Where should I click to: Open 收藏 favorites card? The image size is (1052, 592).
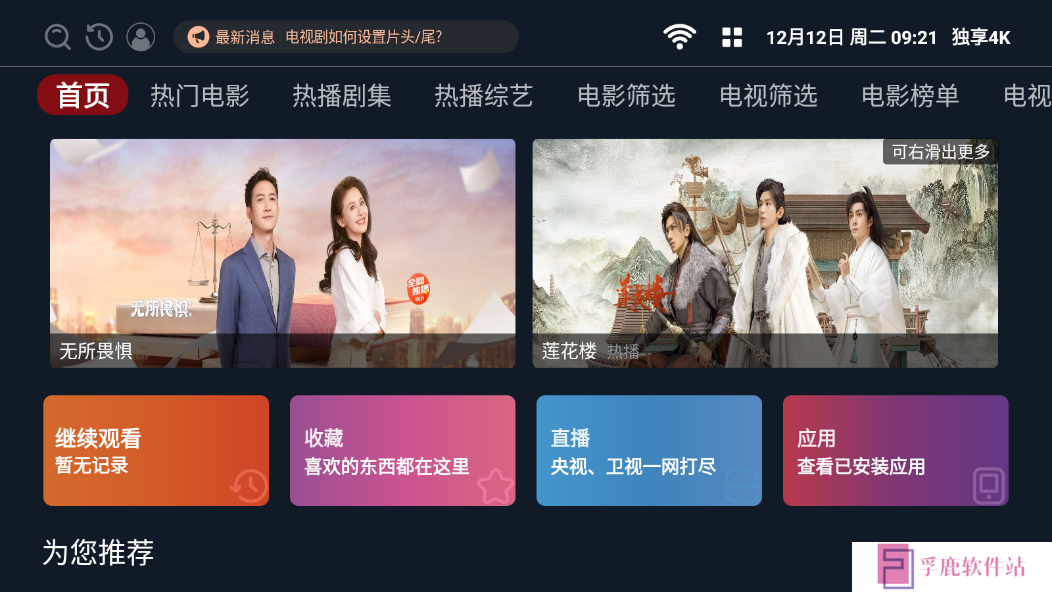[x=402, y=451]
